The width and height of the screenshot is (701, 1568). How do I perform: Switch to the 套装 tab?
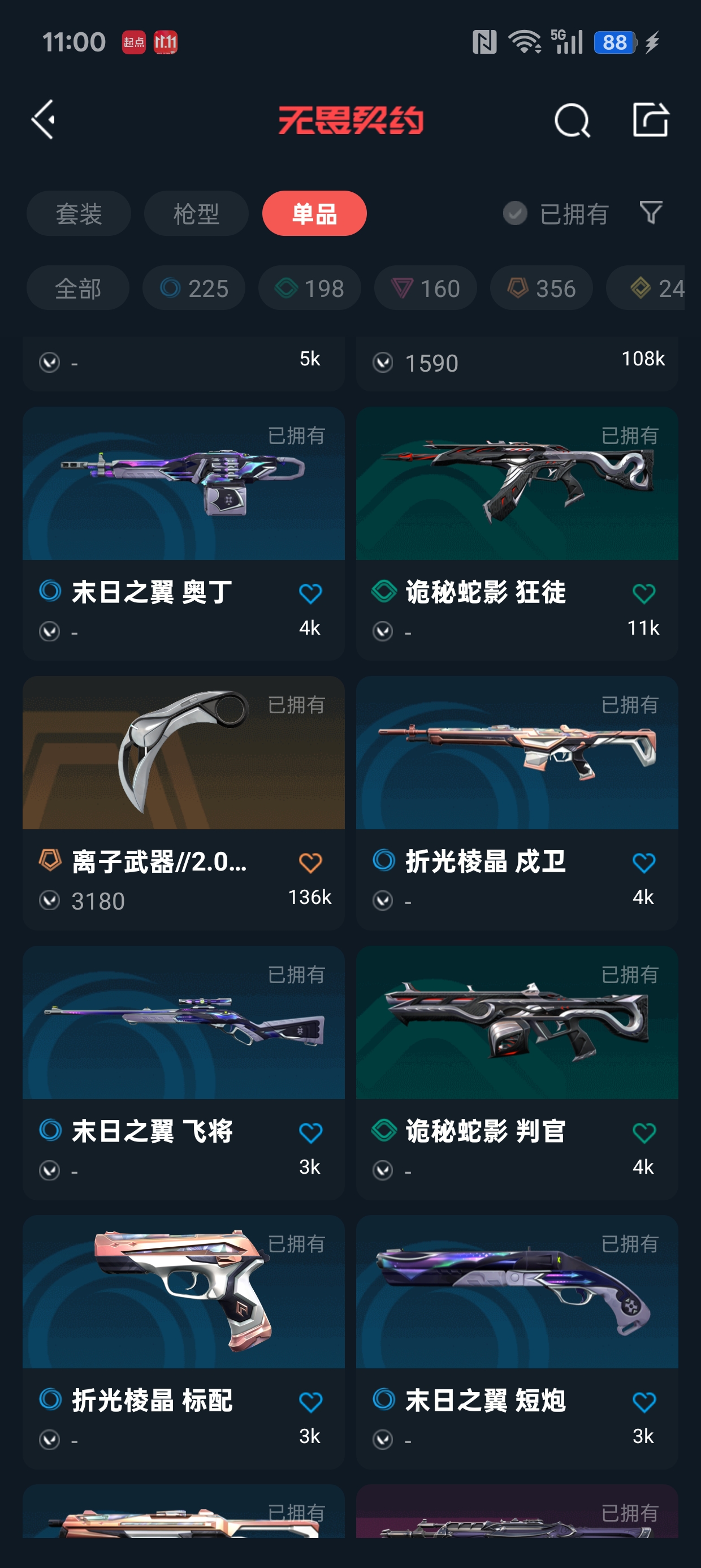(x=79, y=214)
